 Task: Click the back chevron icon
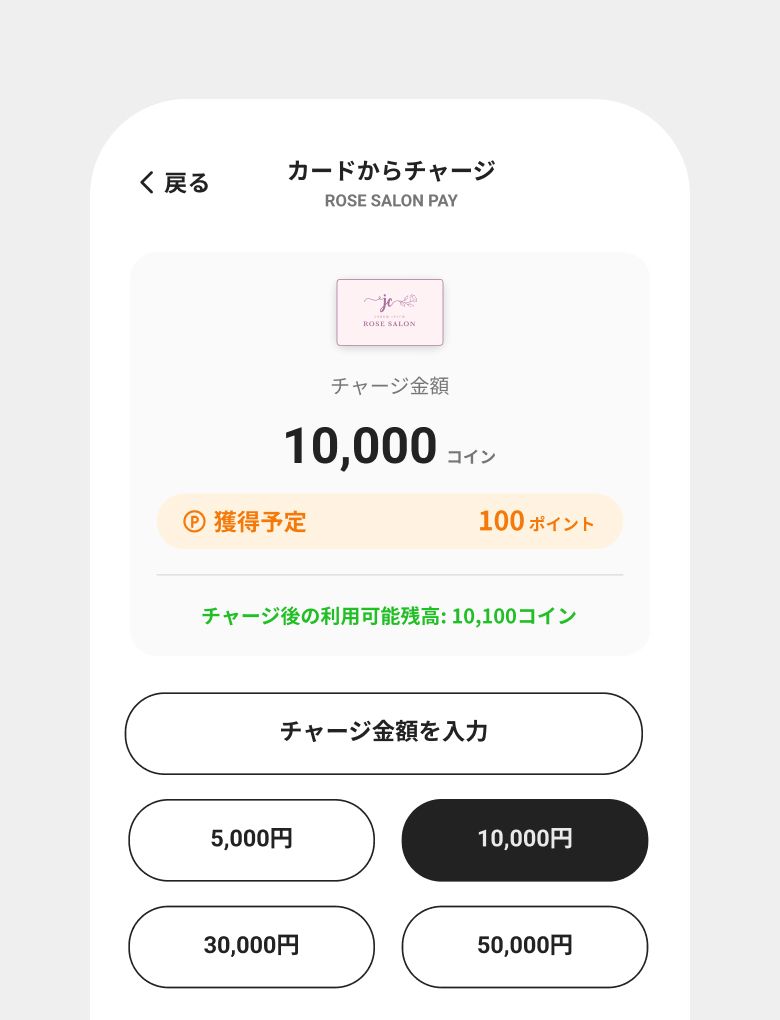146,182
